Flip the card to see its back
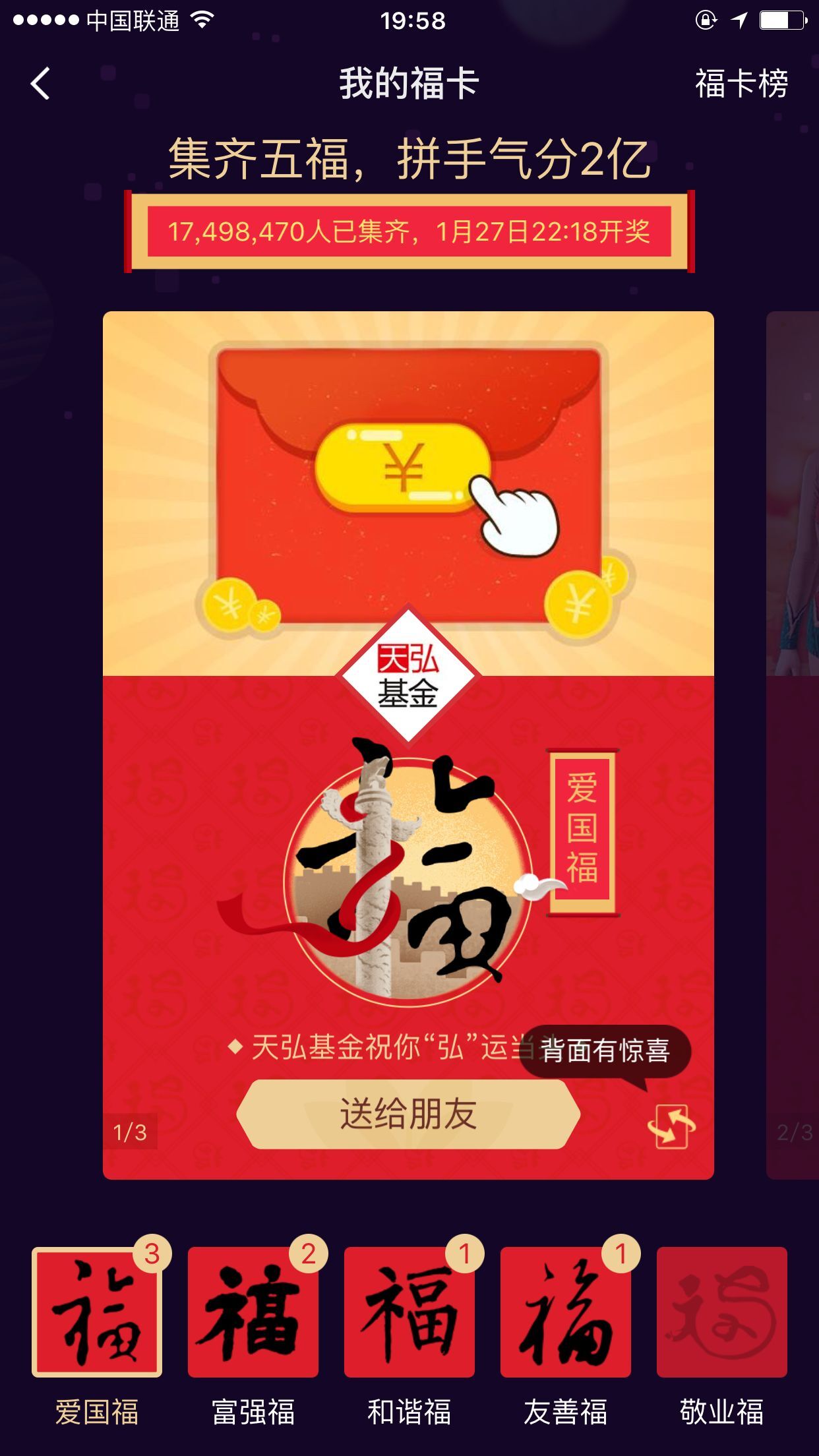 671,1127
